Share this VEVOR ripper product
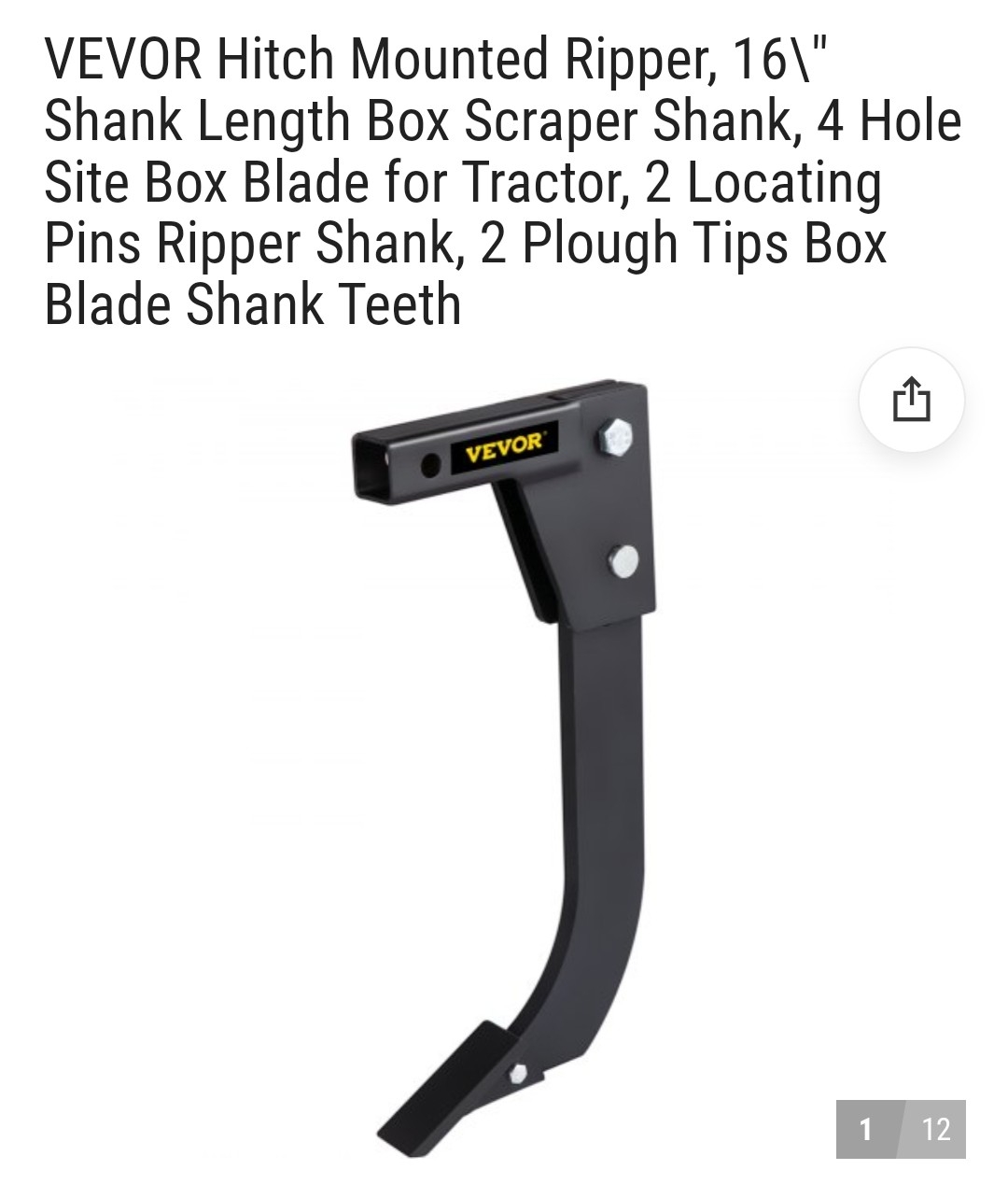This screenshot has width=1008, height=1198. point(911,400)
